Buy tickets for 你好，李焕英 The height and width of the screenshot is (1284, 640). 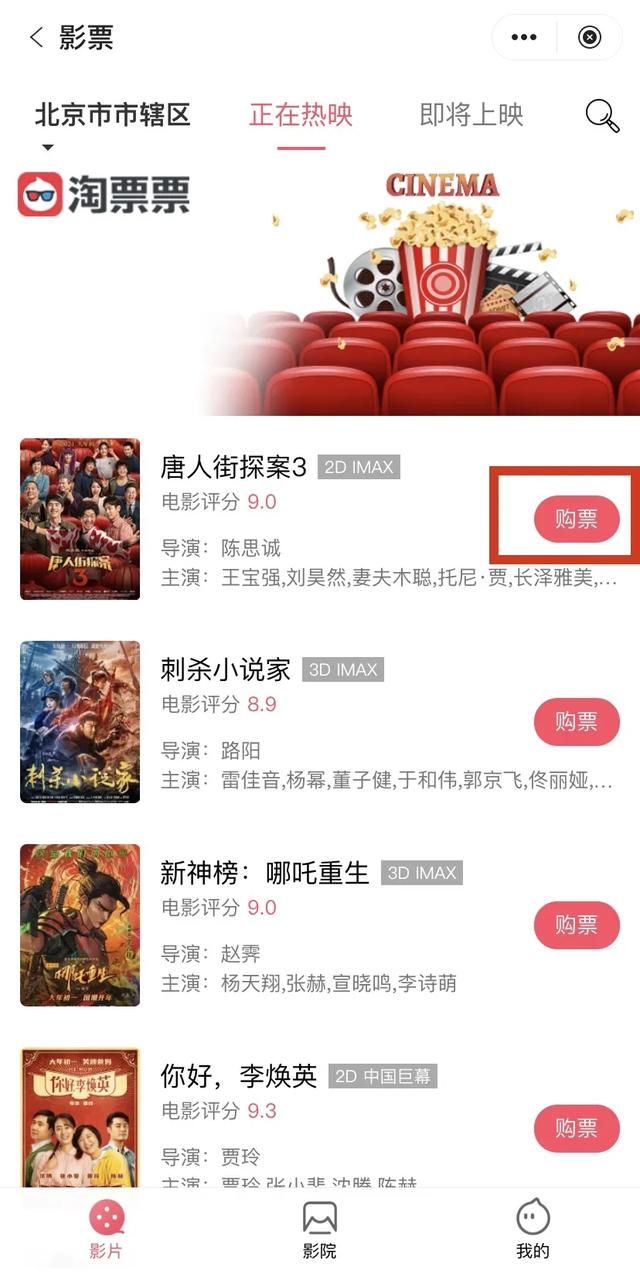click(x=576, y=1128)
